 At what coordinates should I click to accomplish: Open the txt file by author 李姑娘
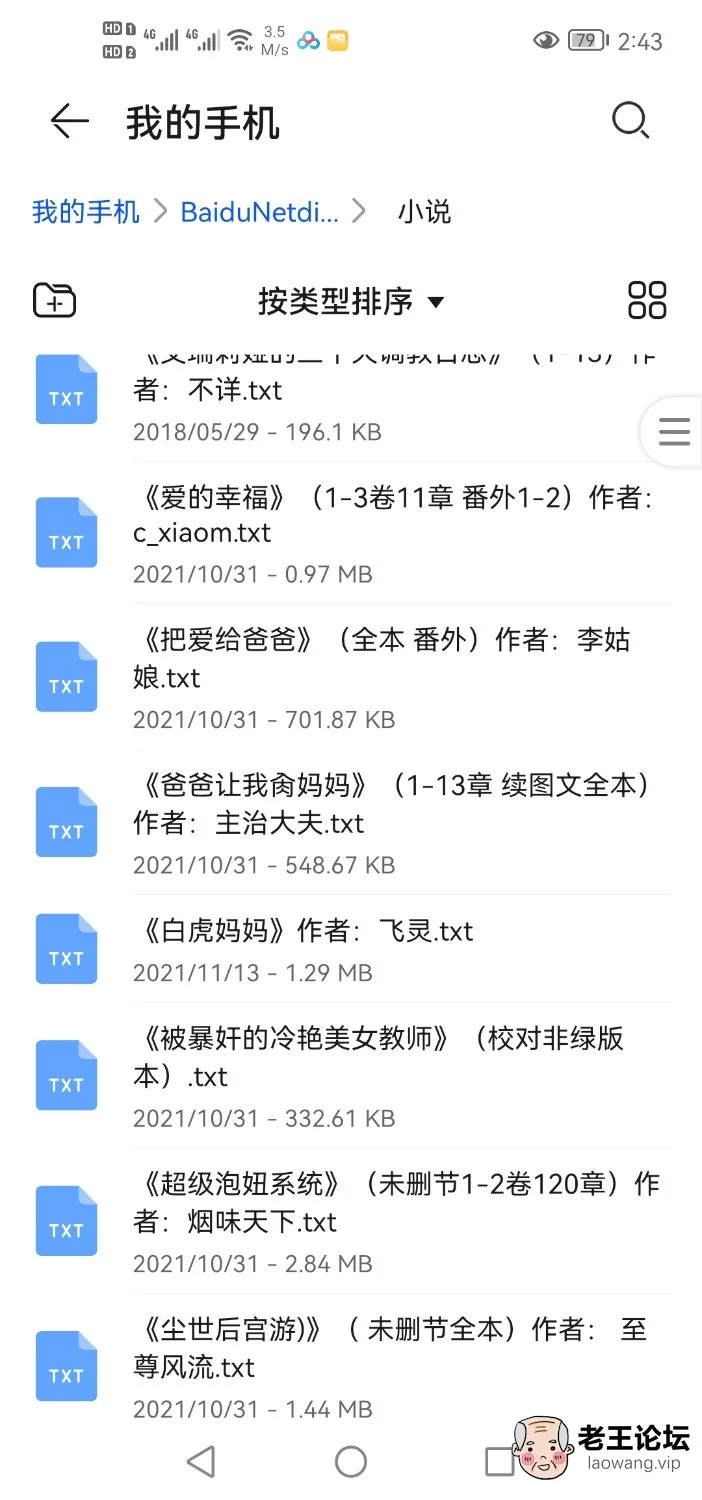352,677
